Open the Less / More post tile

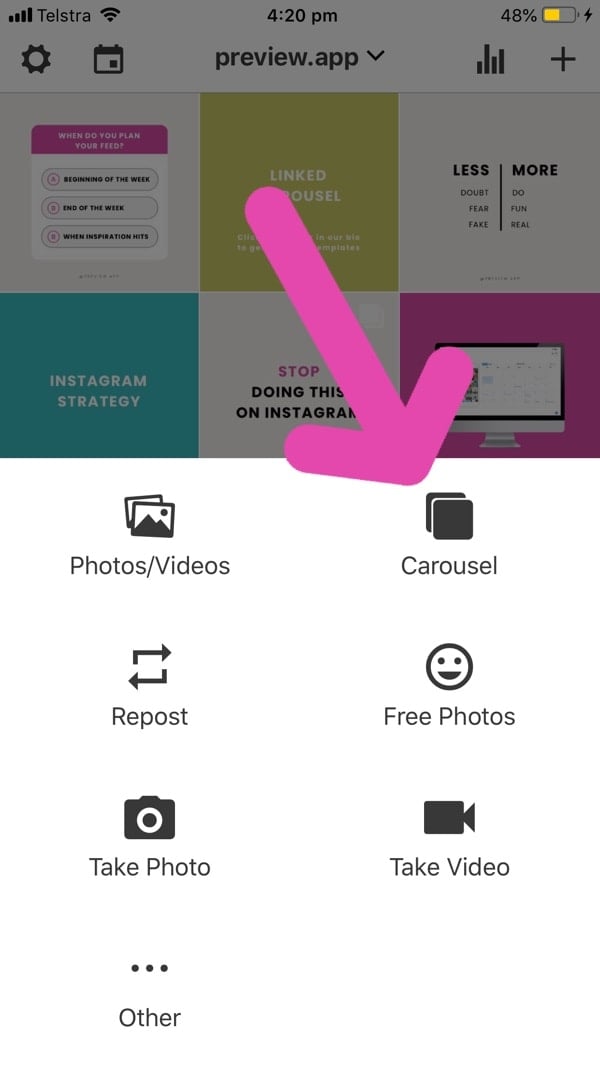coord(500,193)
